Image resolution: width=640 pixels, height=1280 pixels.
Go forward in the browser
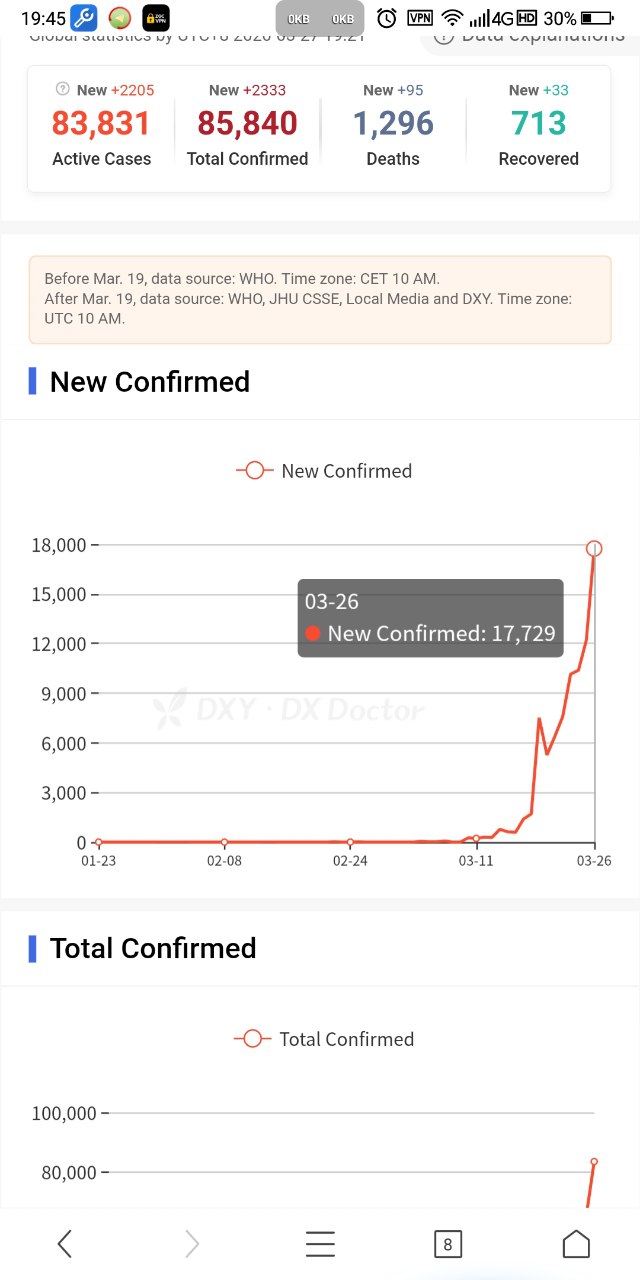coord(192,1243)
